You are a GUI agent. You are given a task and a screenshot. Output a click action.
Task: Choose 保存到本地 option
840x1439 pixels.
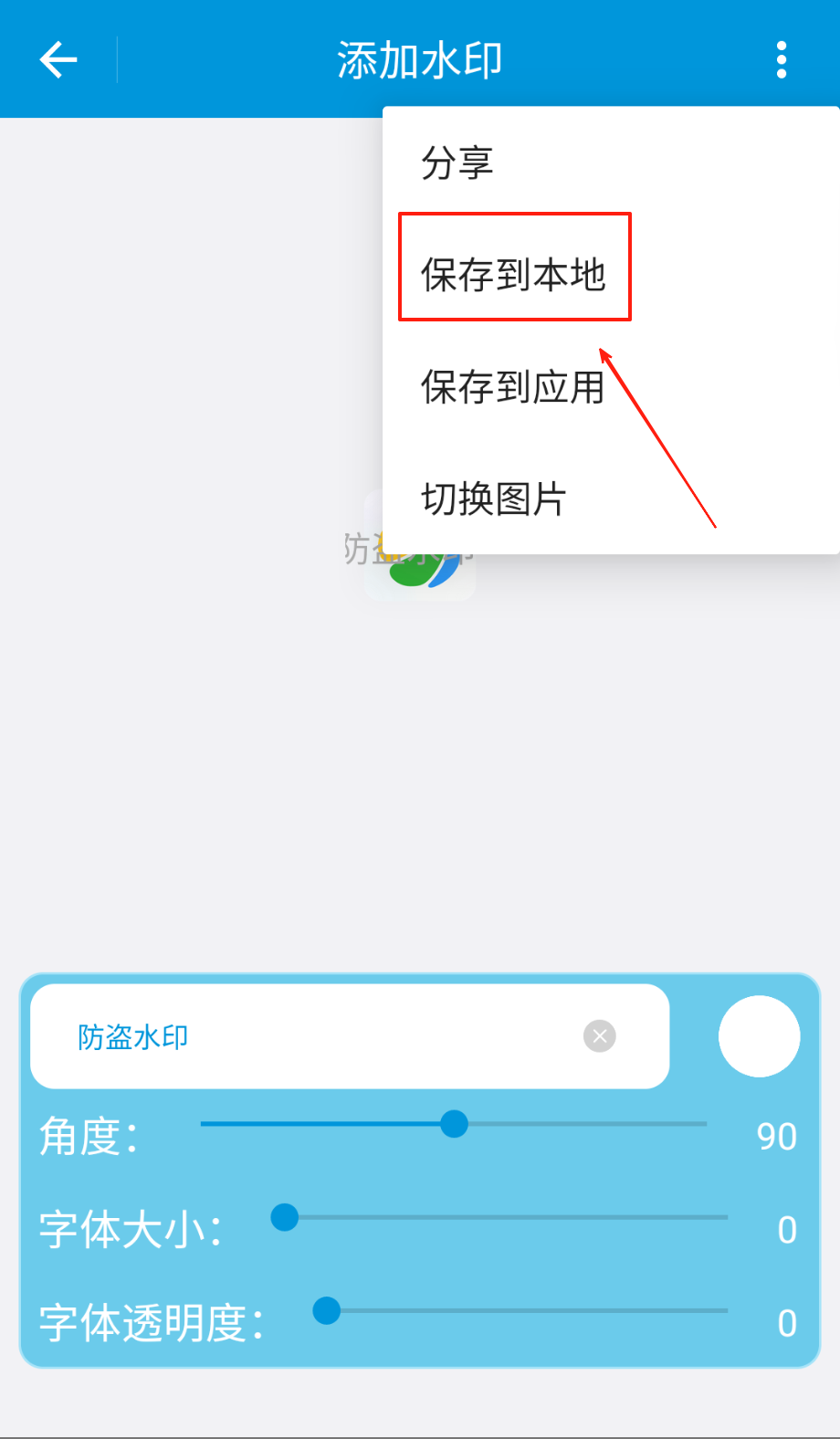(x=513, y=275)
